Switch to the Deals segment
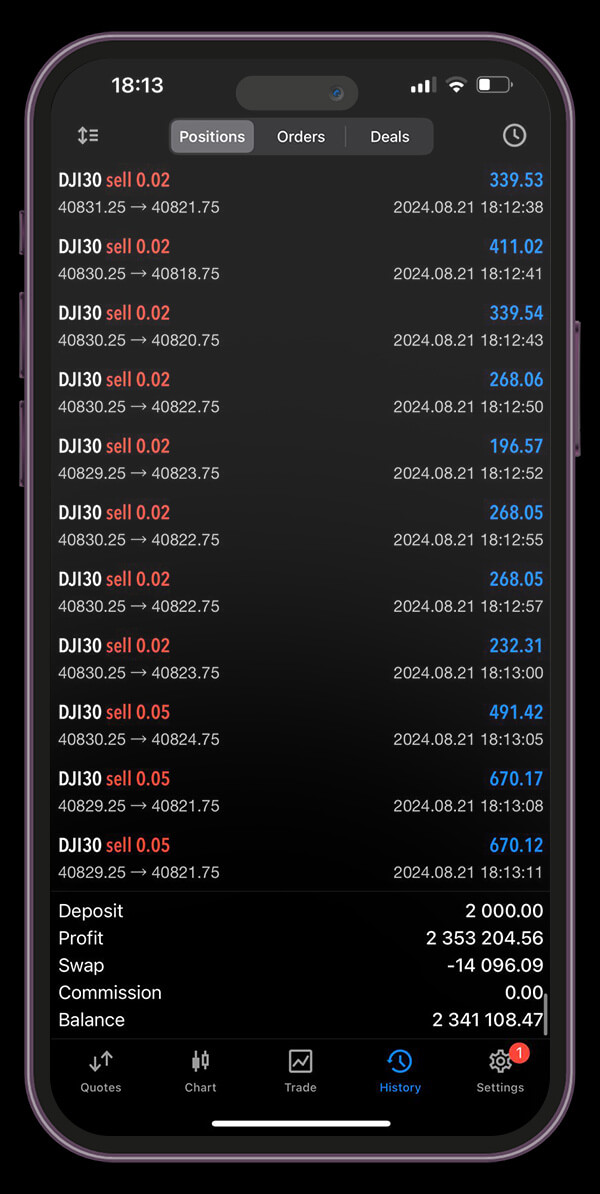Screen dimensions: 600x1194 pyautogui.click(x=389, y=137)
